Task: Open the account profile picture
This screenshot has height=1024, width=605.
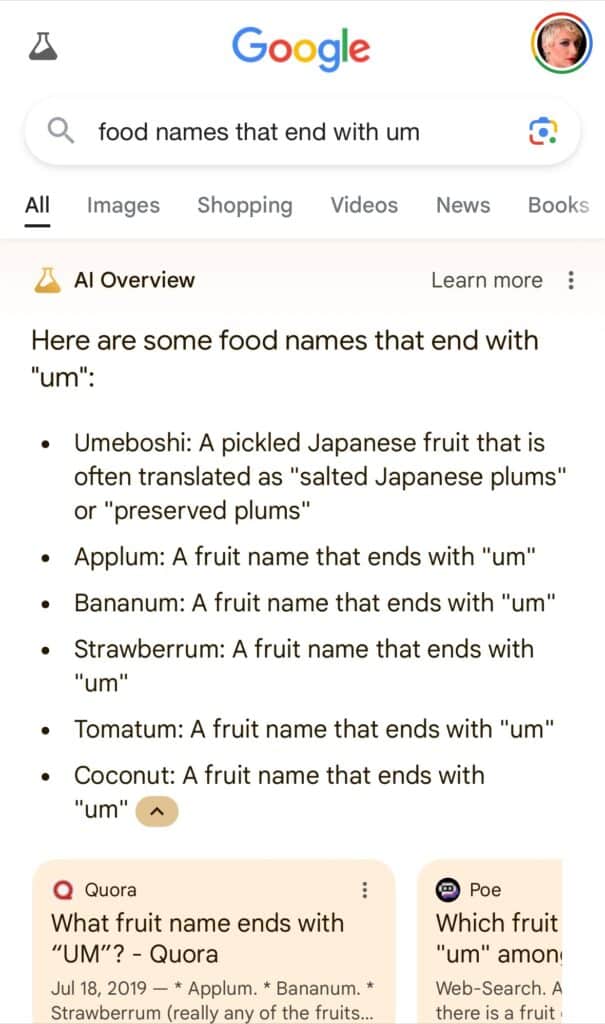Action: 561,44
